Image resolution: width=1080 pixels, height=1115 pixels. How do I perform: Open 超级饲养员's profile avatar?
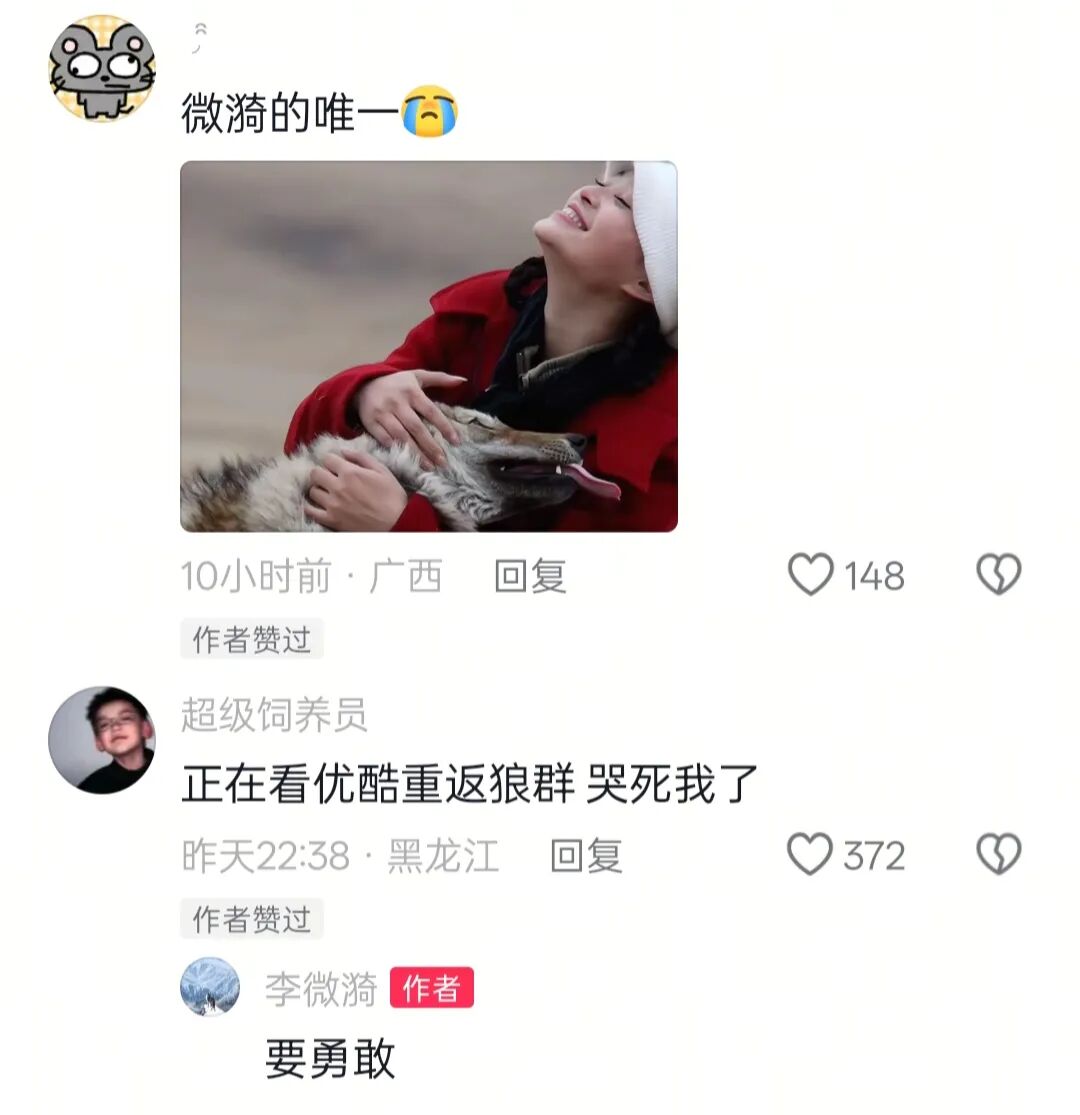[x=101, y=740]
